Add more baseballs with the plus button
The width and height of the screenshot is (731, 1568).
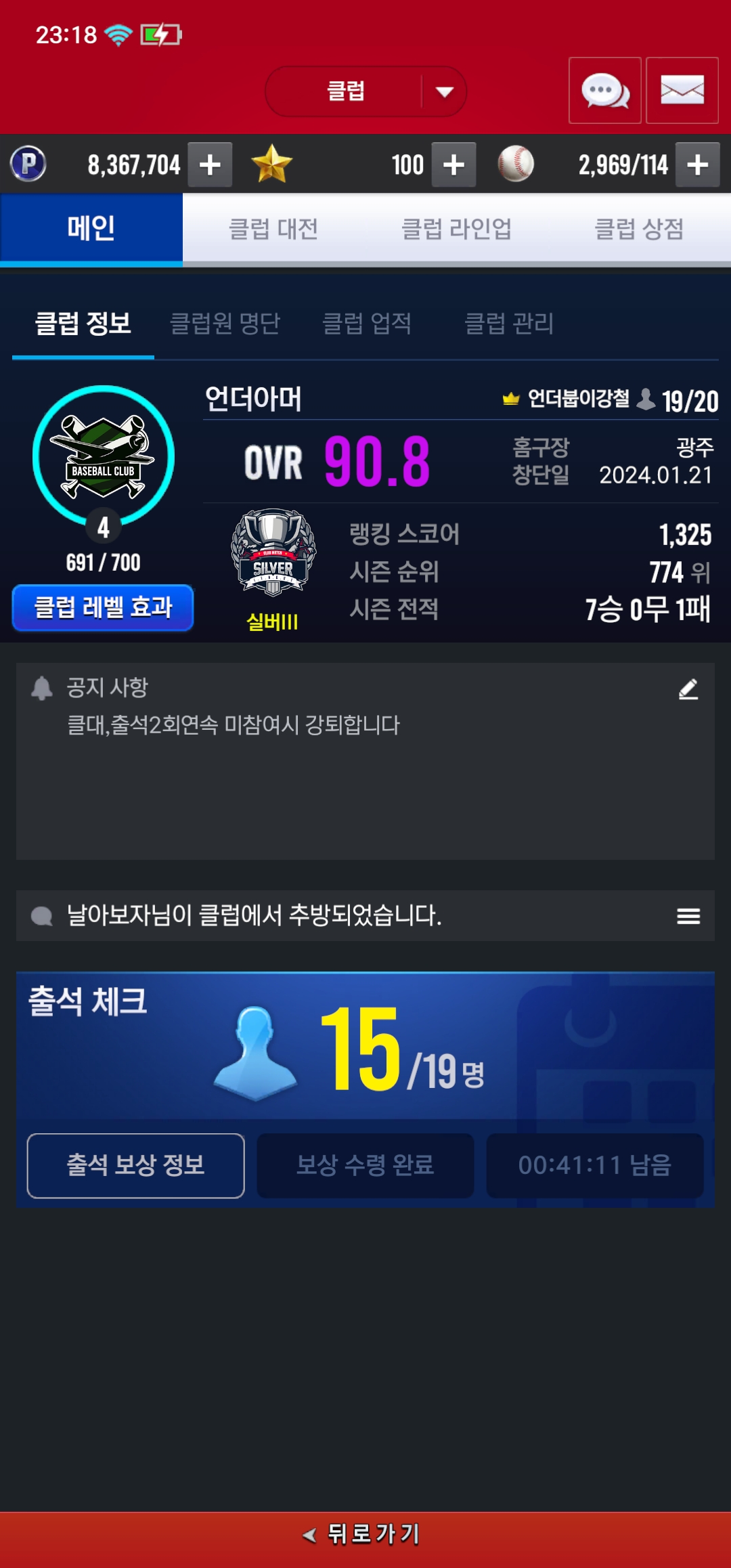click(x=697, y=165)
